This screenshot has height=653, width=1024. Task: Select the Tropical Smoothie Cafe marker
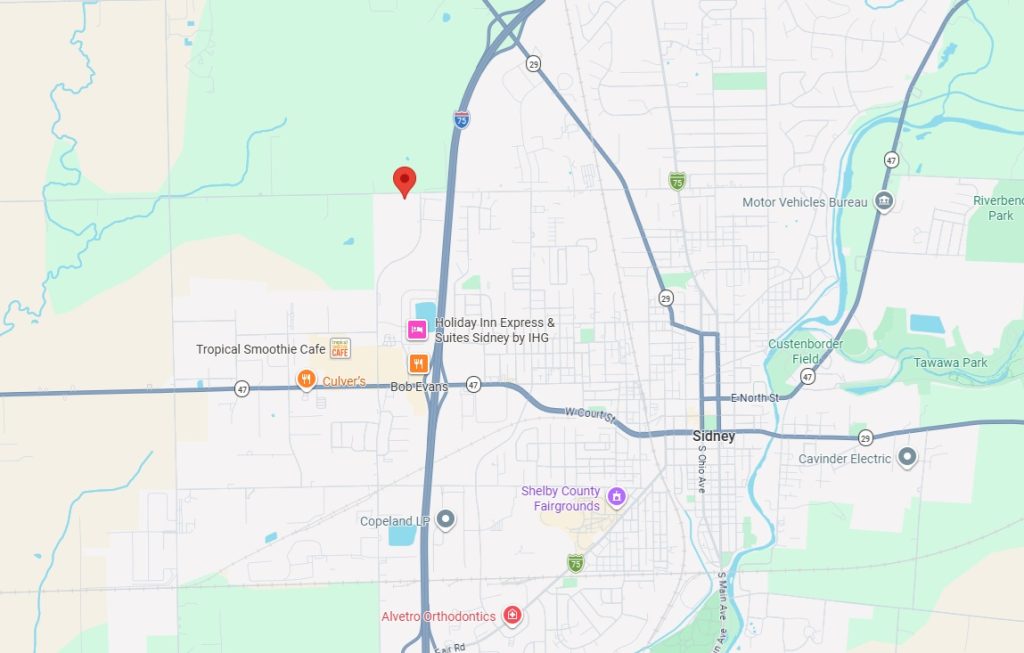coord(340,348)
